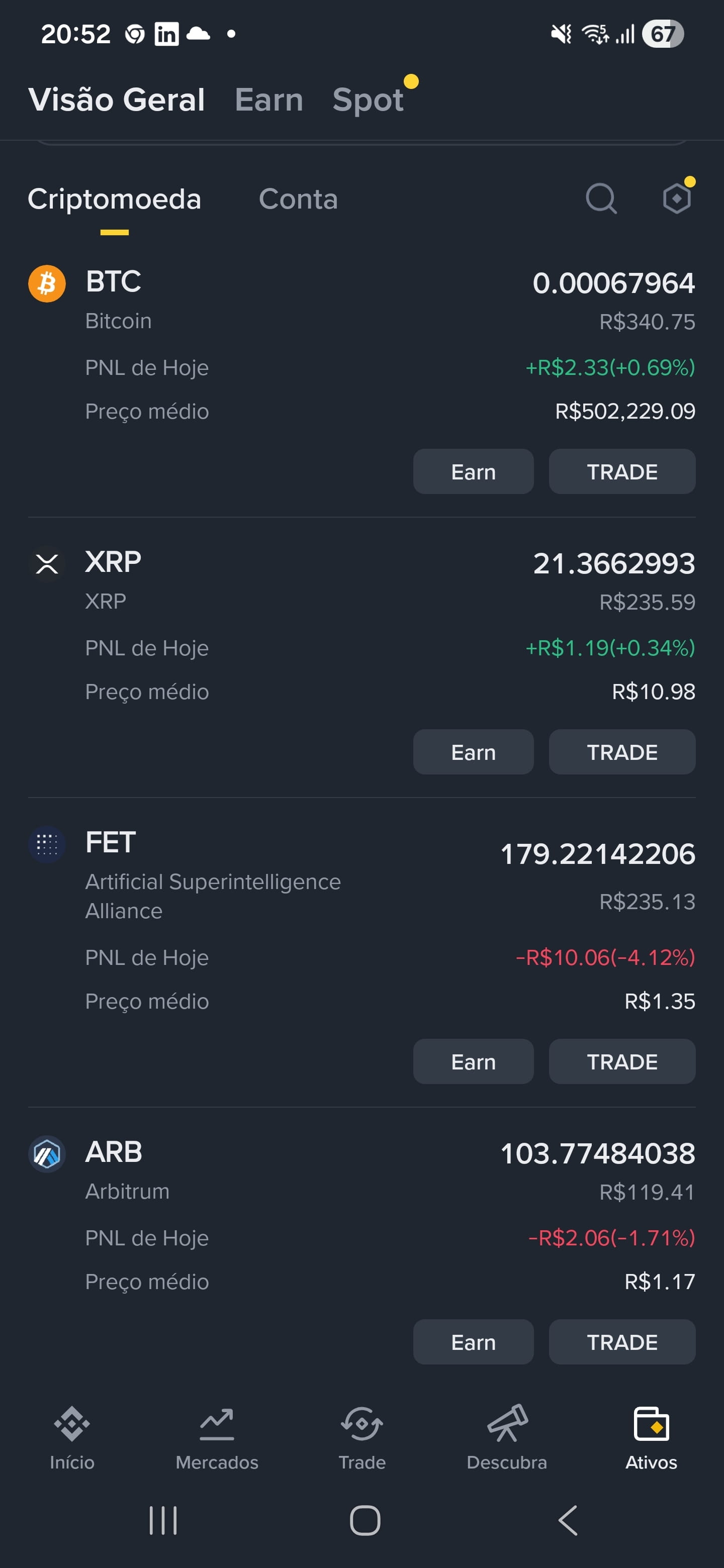This screenshot has height=1568, width=724.
Task: Tap Earn button for XRP
Action: (x=473, y=752)
